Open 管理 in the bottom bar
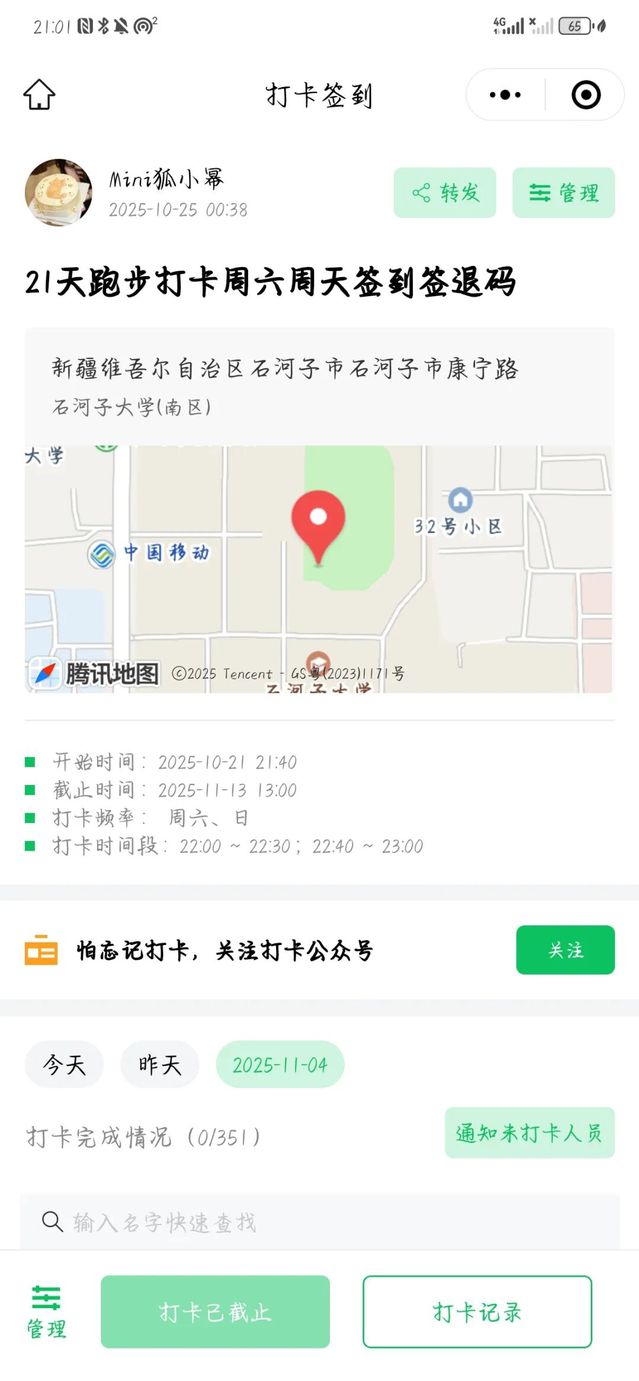The image size is (639, 1381). [46, 1312]
